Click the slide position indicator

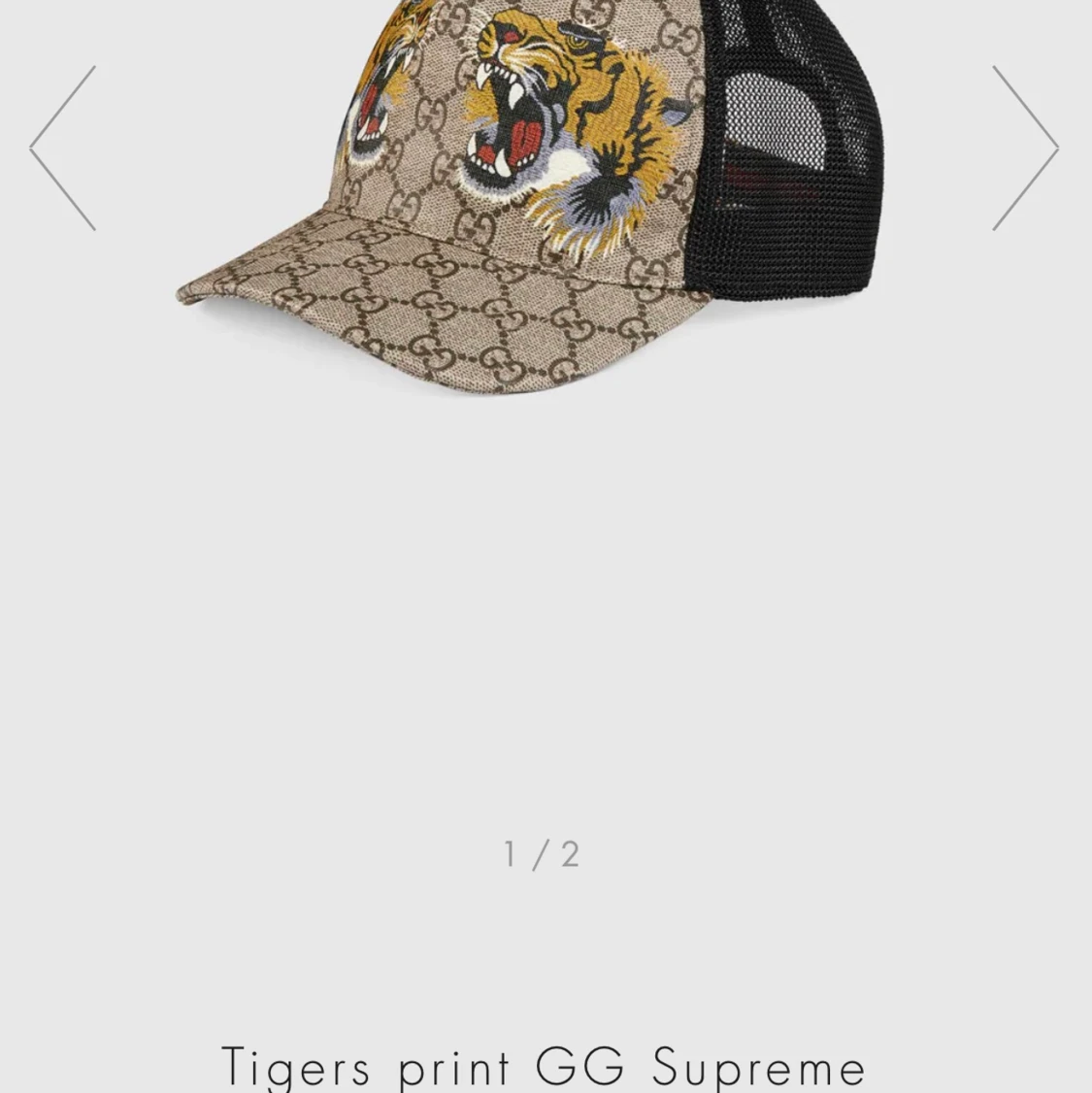pyautogui.click(x=544, y=853)
